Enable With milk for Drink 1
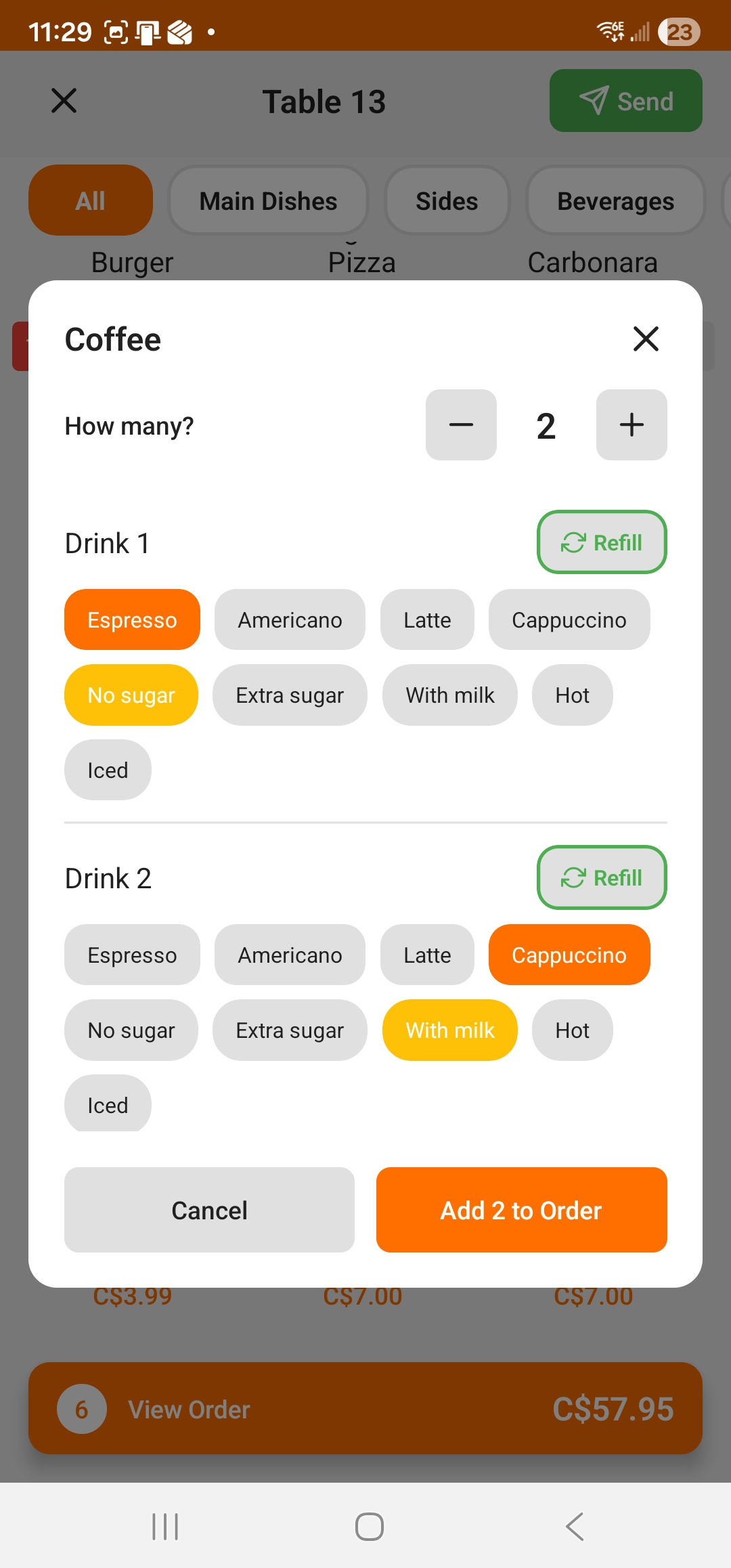The height and width of the screenshot is (1568, 731). tap(449, 695)
